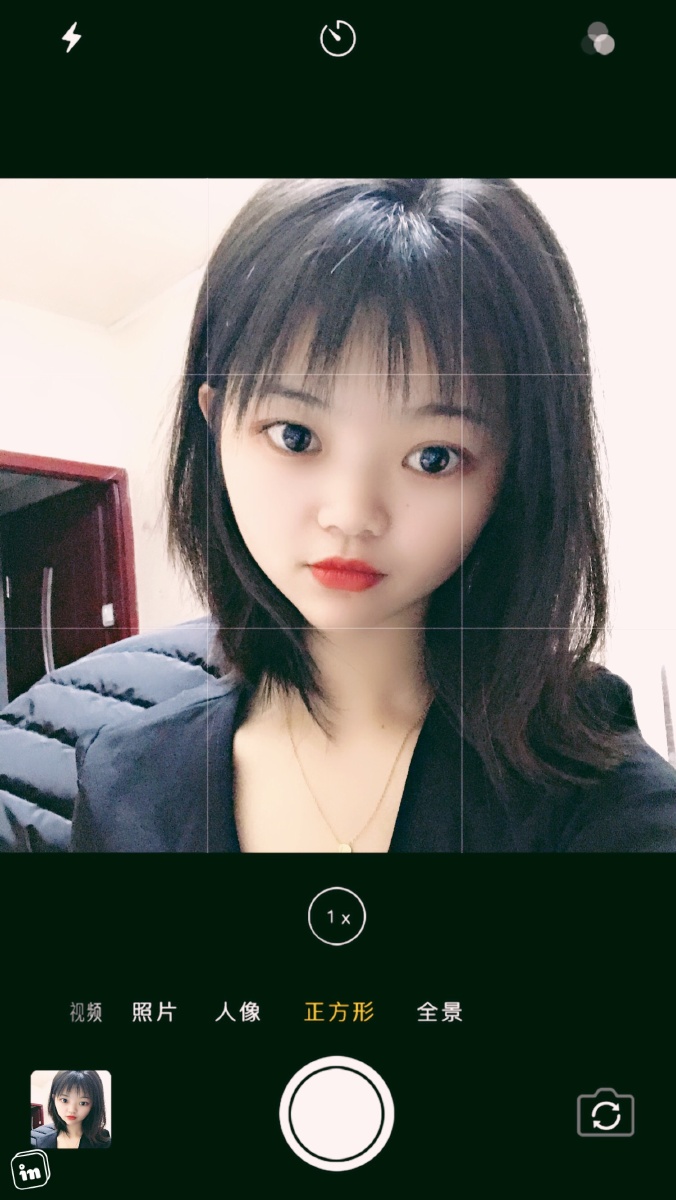Viewport: 676px width, 1200px height.
Task: Open the last photo thumbnail
Action: pyautogui.click(x=71, y=1109)
